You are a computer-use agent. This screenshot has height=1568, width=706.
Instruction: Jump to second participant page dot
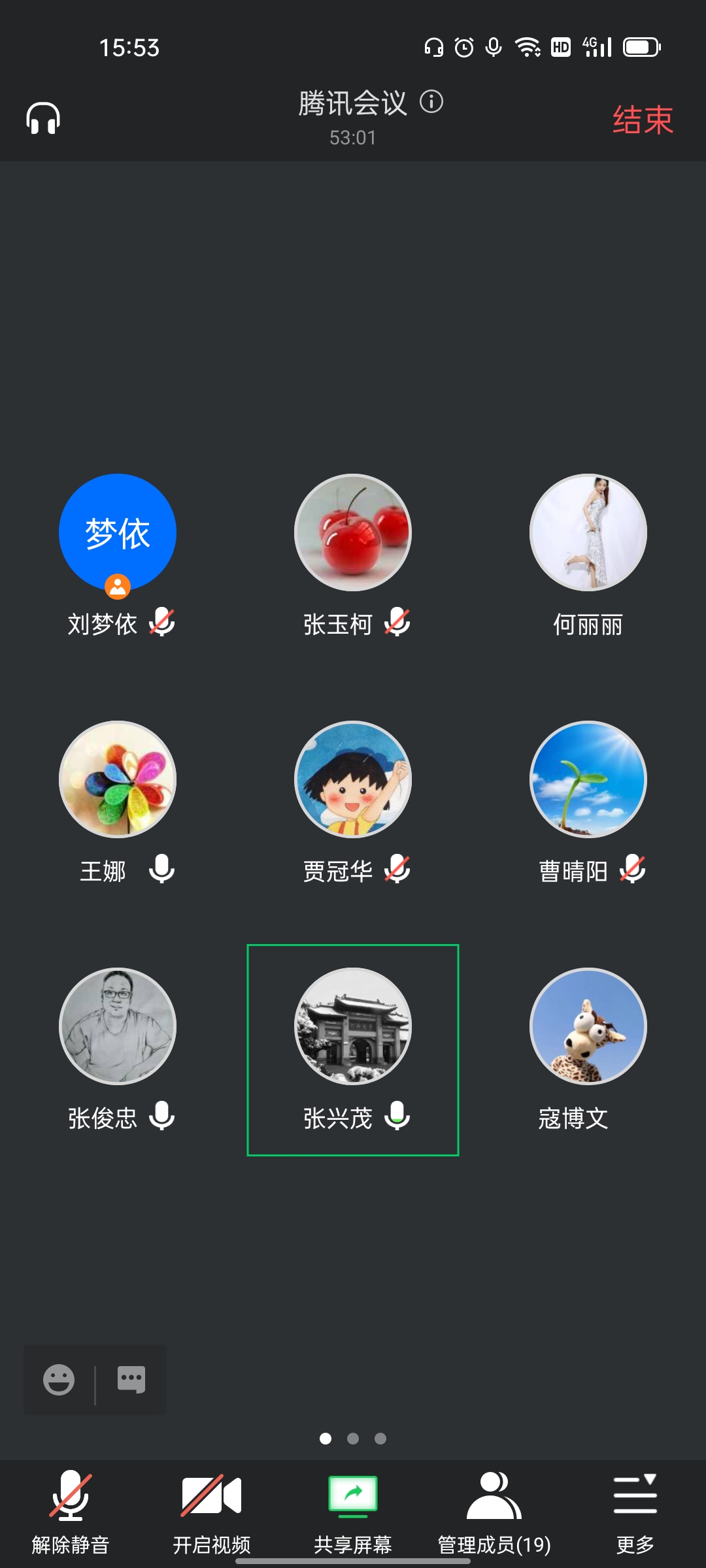[353, 1439]
